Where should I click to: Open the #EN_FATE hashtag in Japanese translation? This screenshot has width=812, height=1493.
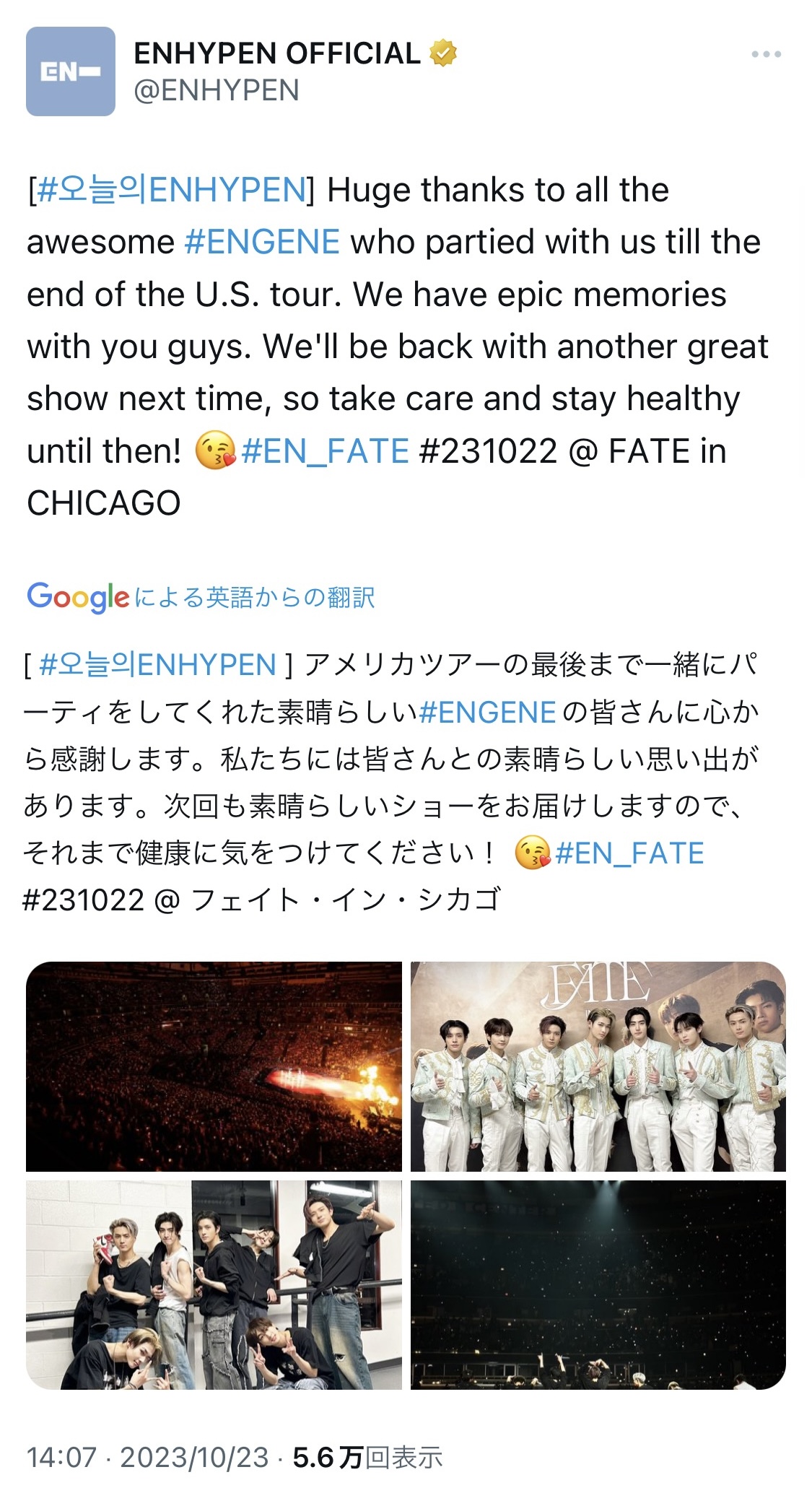tap(630, 853)
